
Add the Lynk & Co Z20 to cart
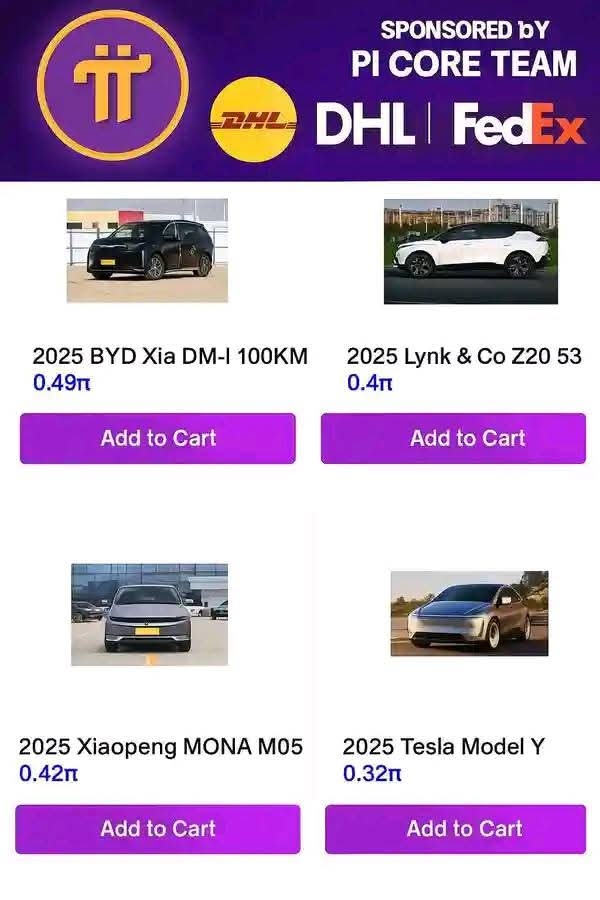(x=453, y=438)
